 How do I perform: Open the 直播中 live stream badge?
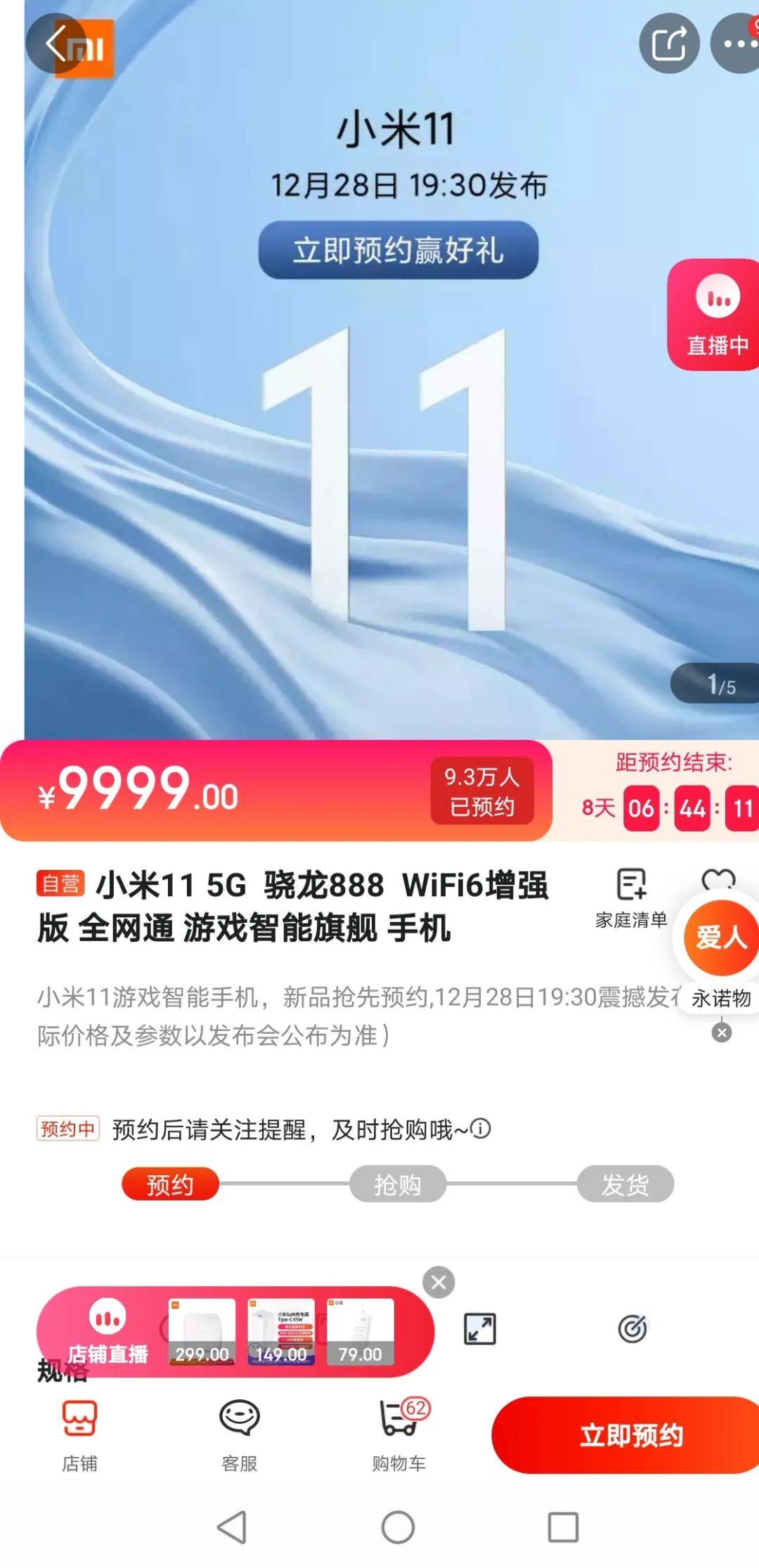click(715, 314)
